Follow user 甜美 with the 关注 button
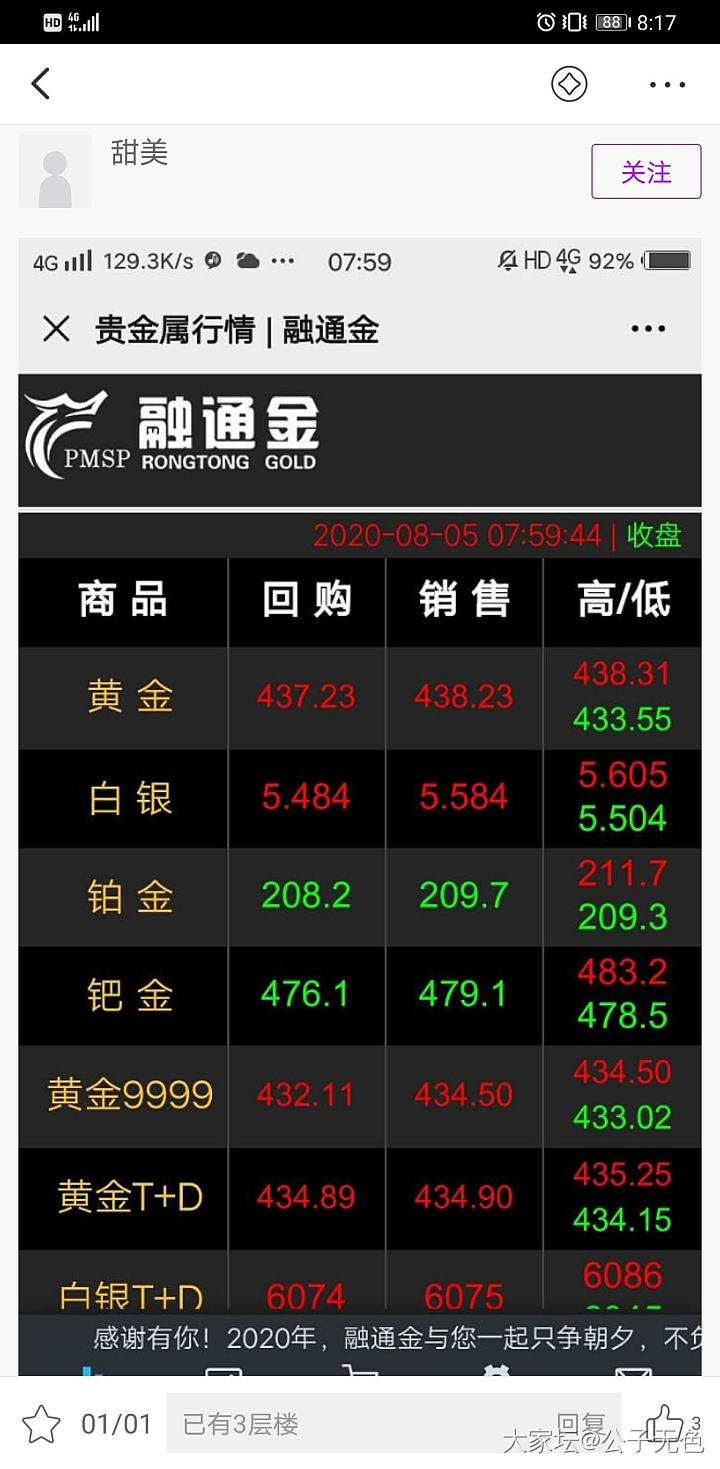 click(646, 172)
